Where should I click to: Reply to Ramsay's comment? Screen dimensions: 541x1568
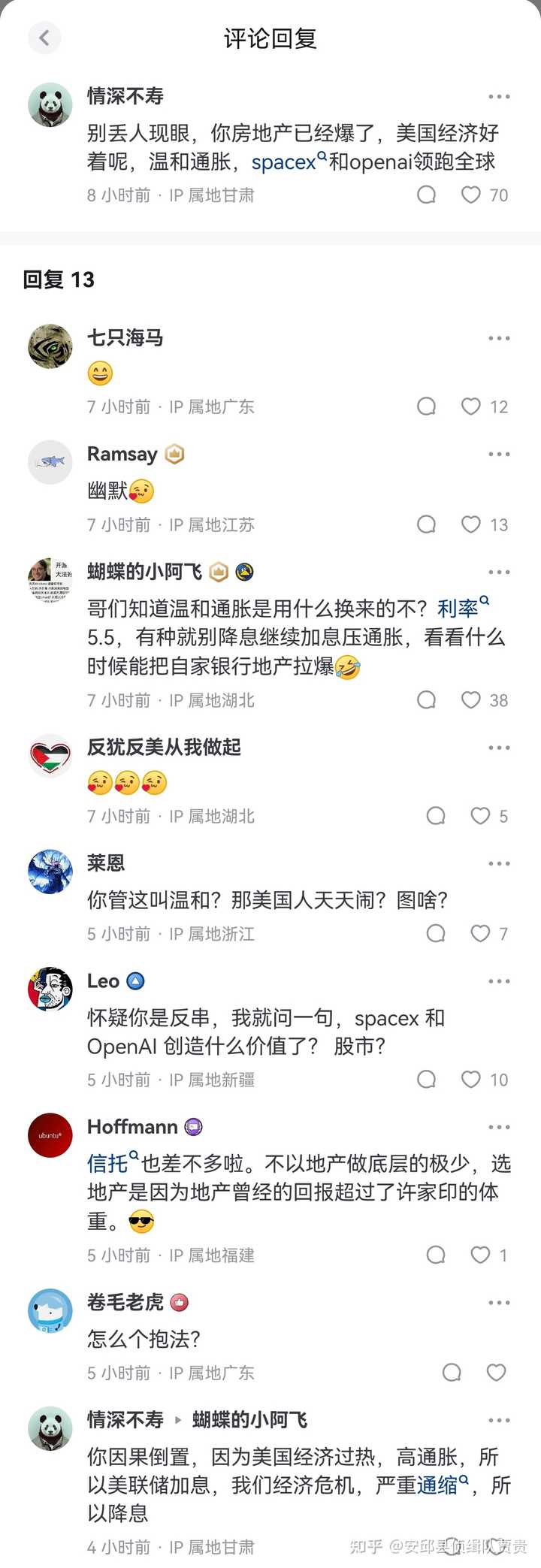pyautogui.click(x=426, y=524)
